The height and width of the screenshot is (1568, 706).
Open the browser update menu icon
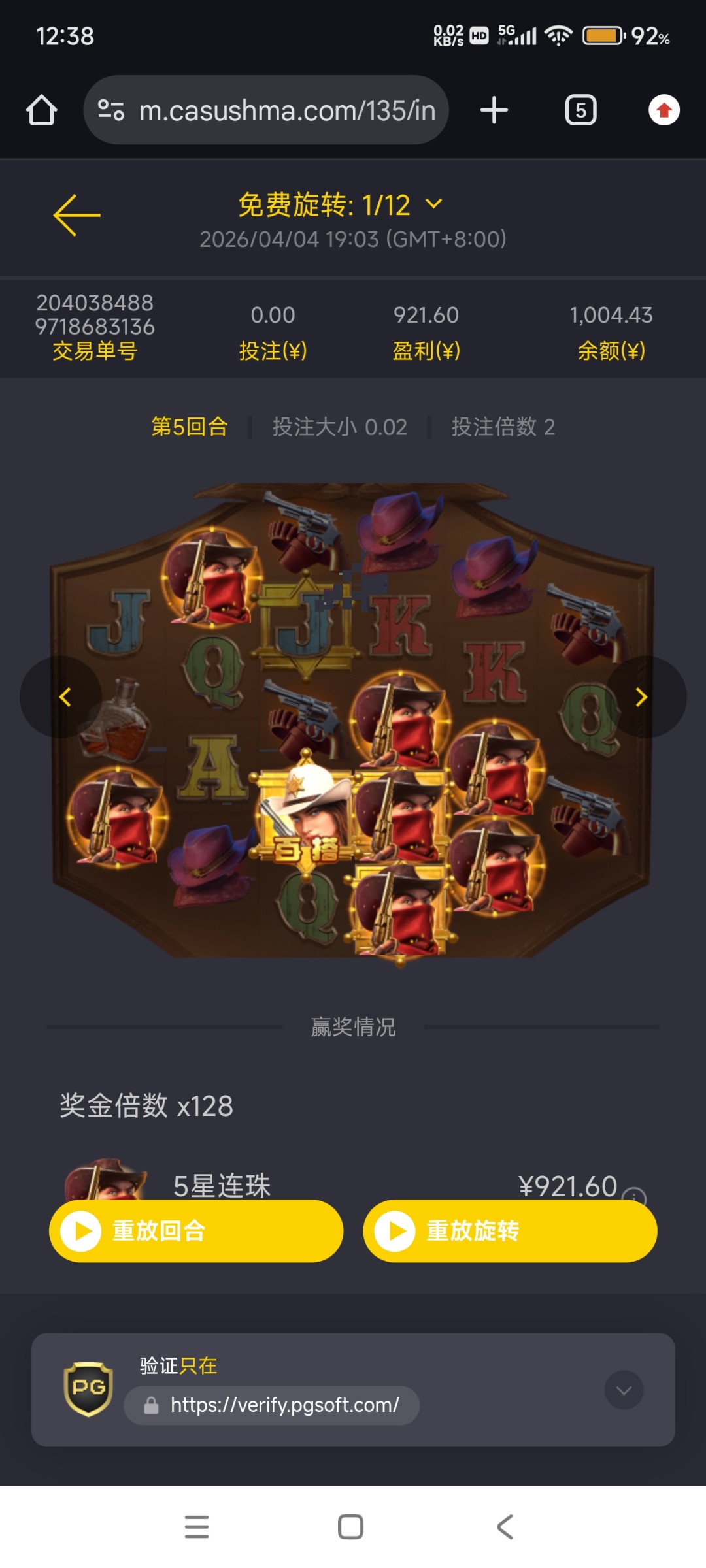[x=664, y=110]
